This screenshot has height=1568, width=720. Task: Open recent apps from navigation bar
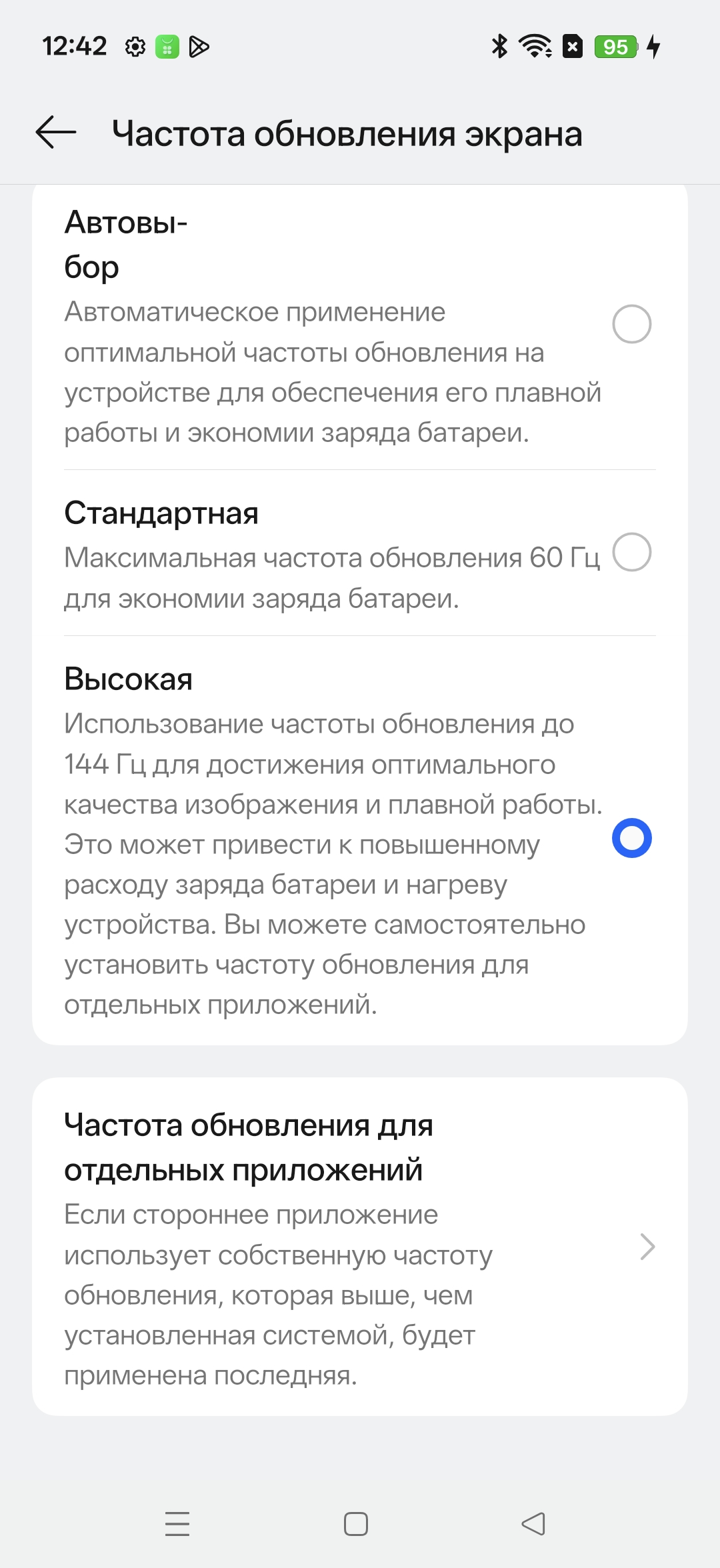177,1524
